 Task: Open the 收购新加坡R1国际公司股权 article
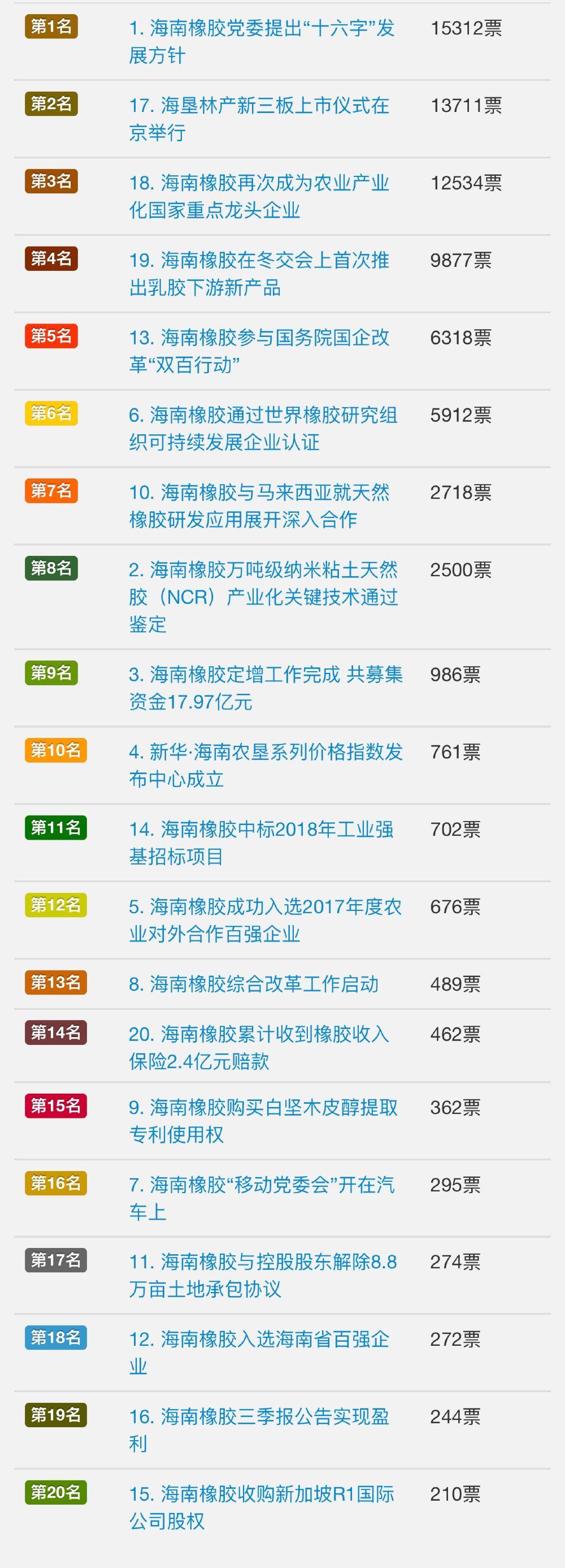pos(262,1509)
